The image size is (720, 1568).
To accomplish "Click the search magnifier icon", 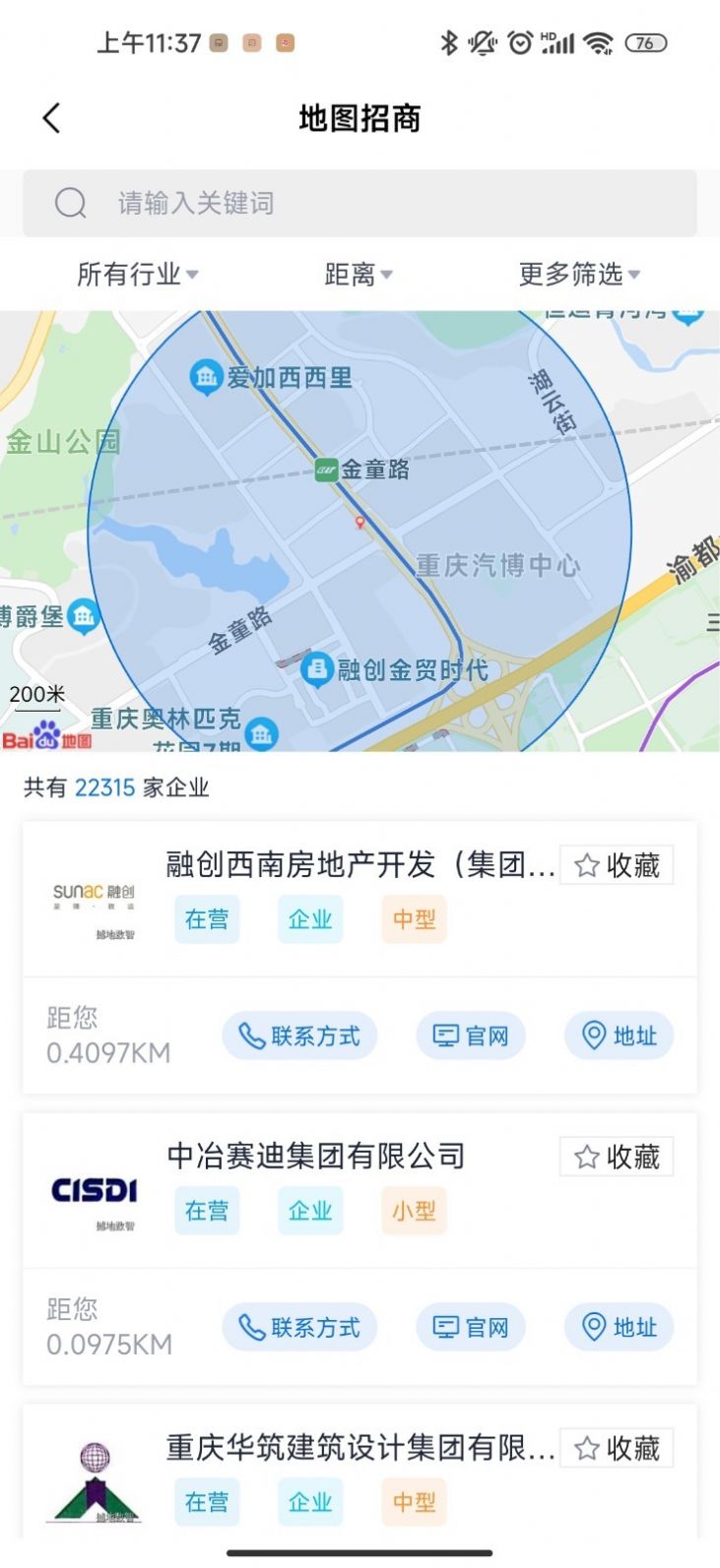I will point(68,203).
